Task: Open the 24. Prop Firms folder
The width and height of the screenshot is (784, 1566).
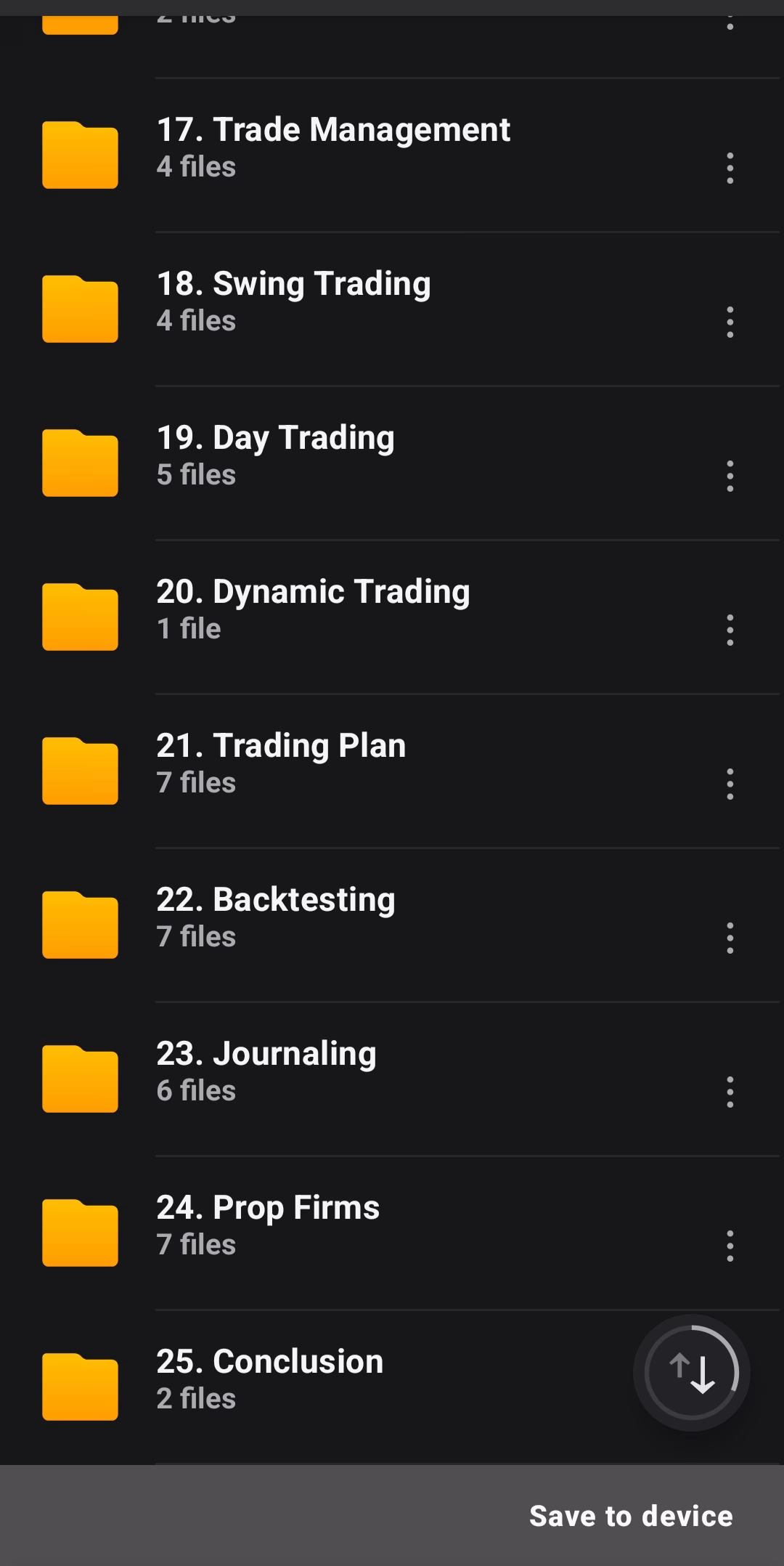Action: tap(268, 1225)
